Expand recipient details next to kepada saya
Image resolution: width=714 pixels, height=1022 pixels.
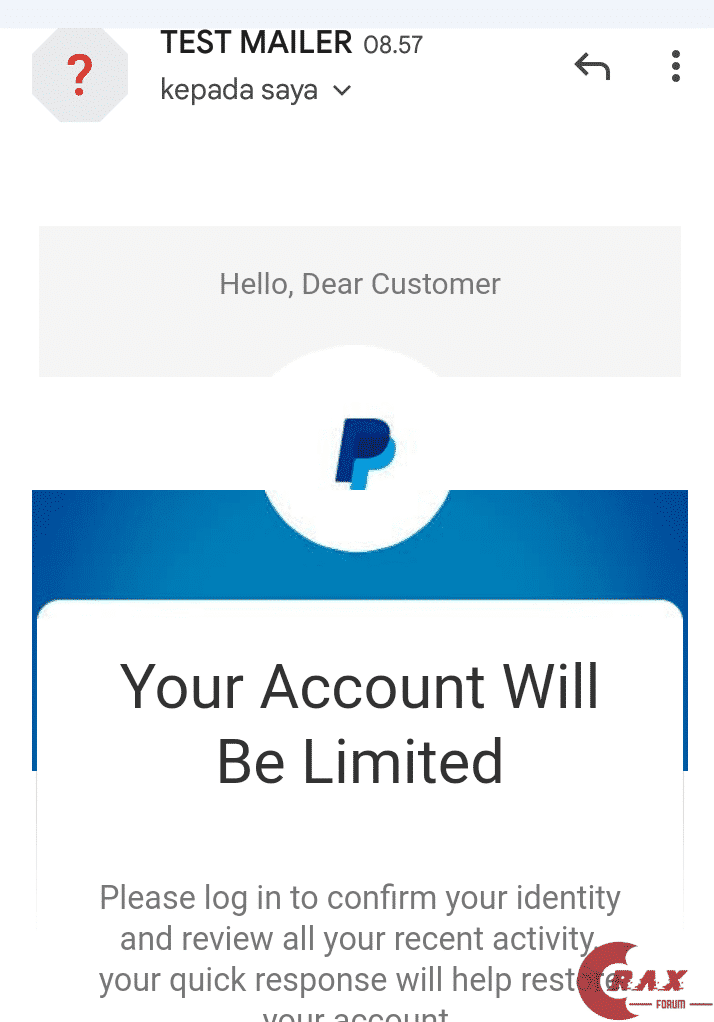[342, 91]
